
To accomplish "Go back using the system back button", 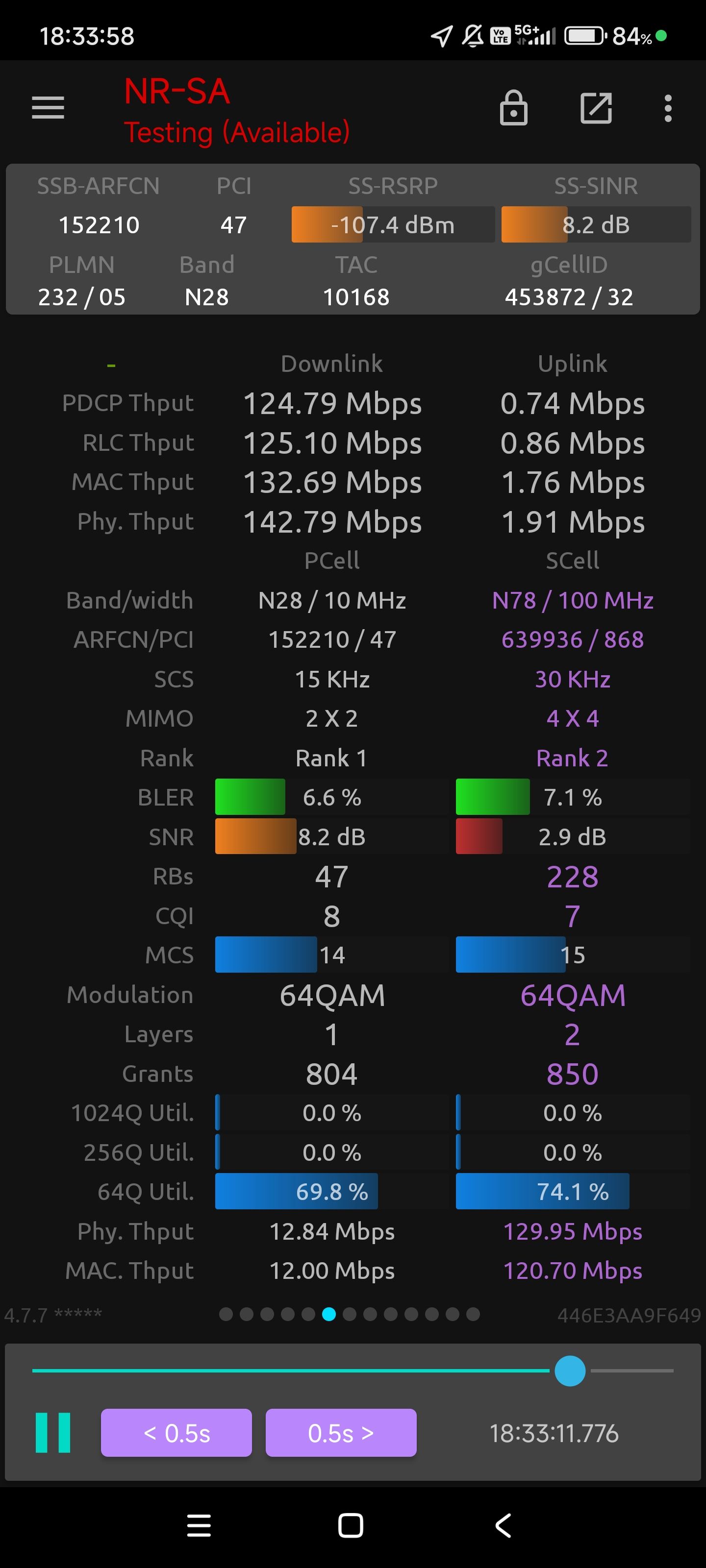I will coord(503,1525).
